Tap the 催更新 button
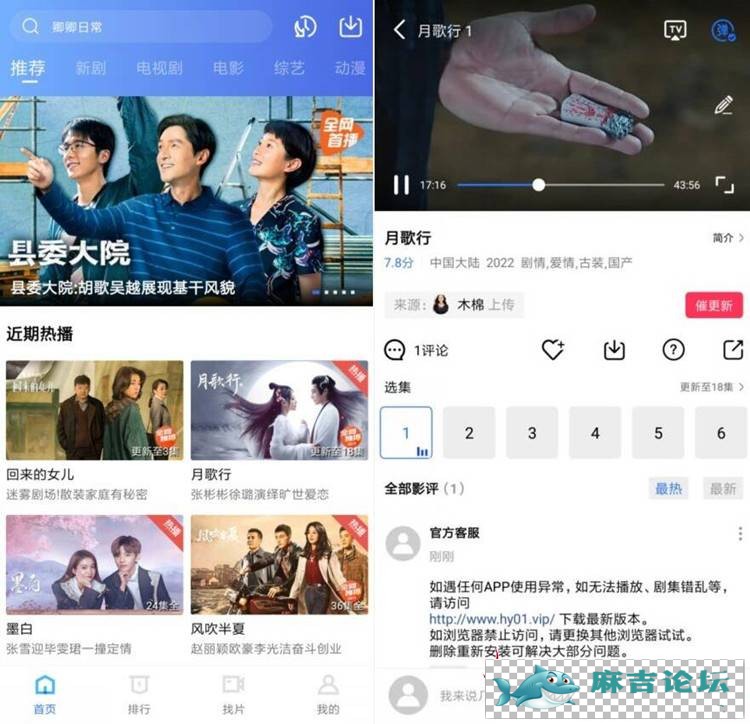The width and height of the screenshot is (750, 724). coord(713,305)
